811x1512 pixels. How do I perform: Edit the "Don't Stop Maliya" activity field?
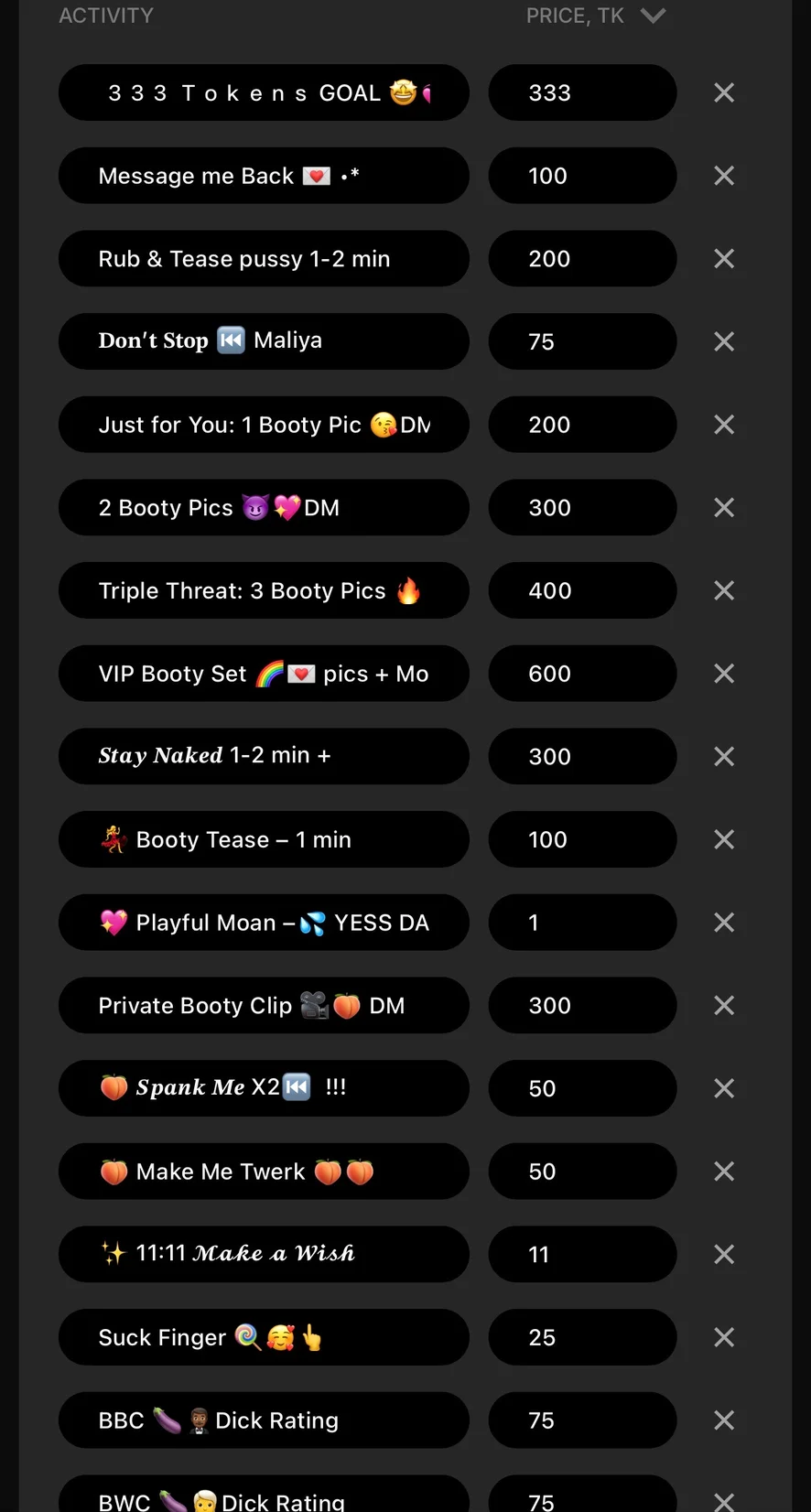point(264,341)
